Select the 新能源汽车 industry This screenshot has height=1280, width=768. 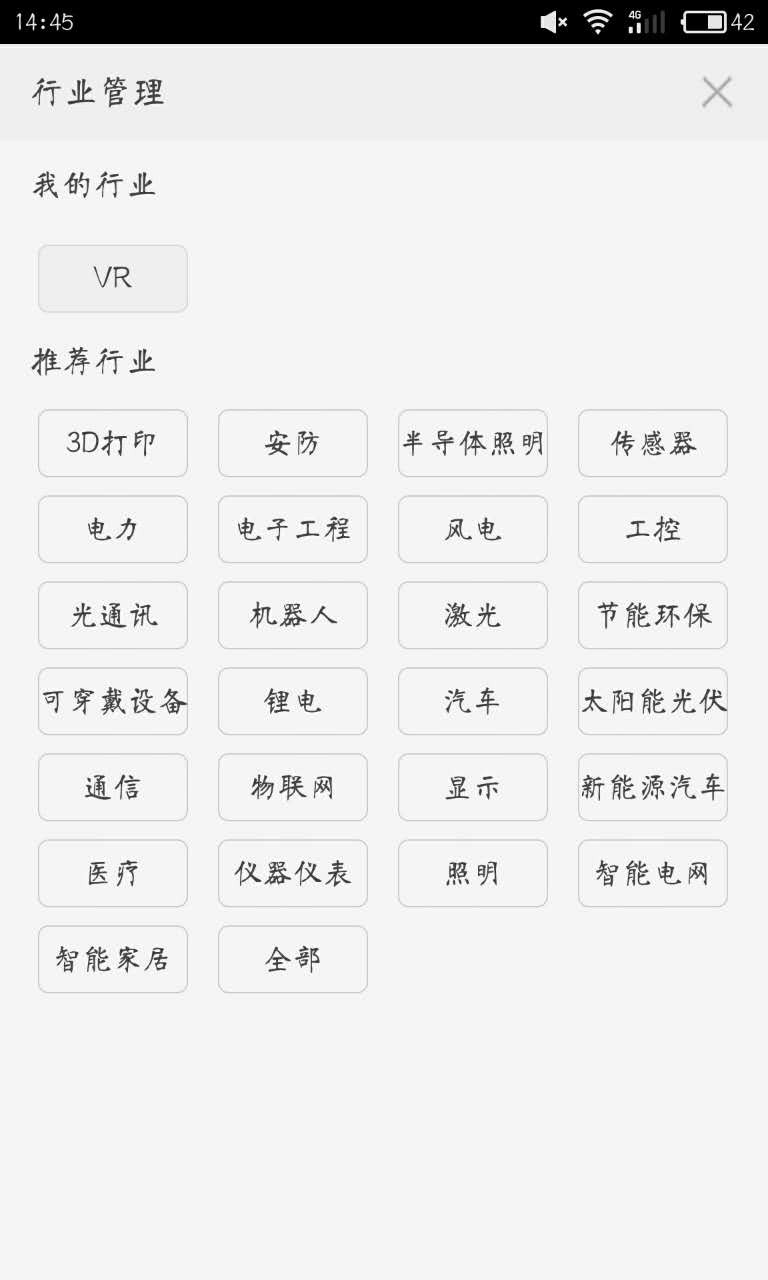(653, 787)
